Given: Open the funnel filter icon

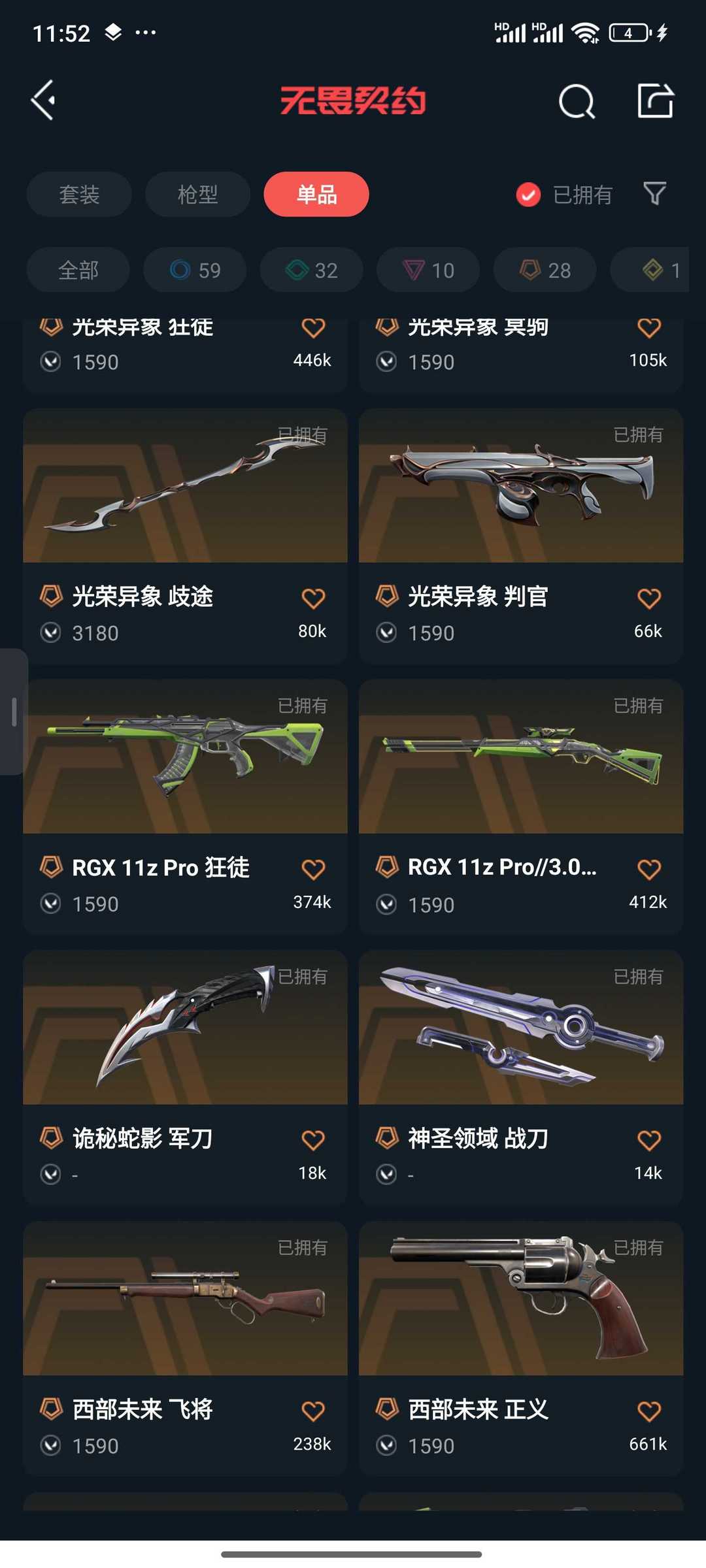Looking at the screenshot, I should 654,193.
